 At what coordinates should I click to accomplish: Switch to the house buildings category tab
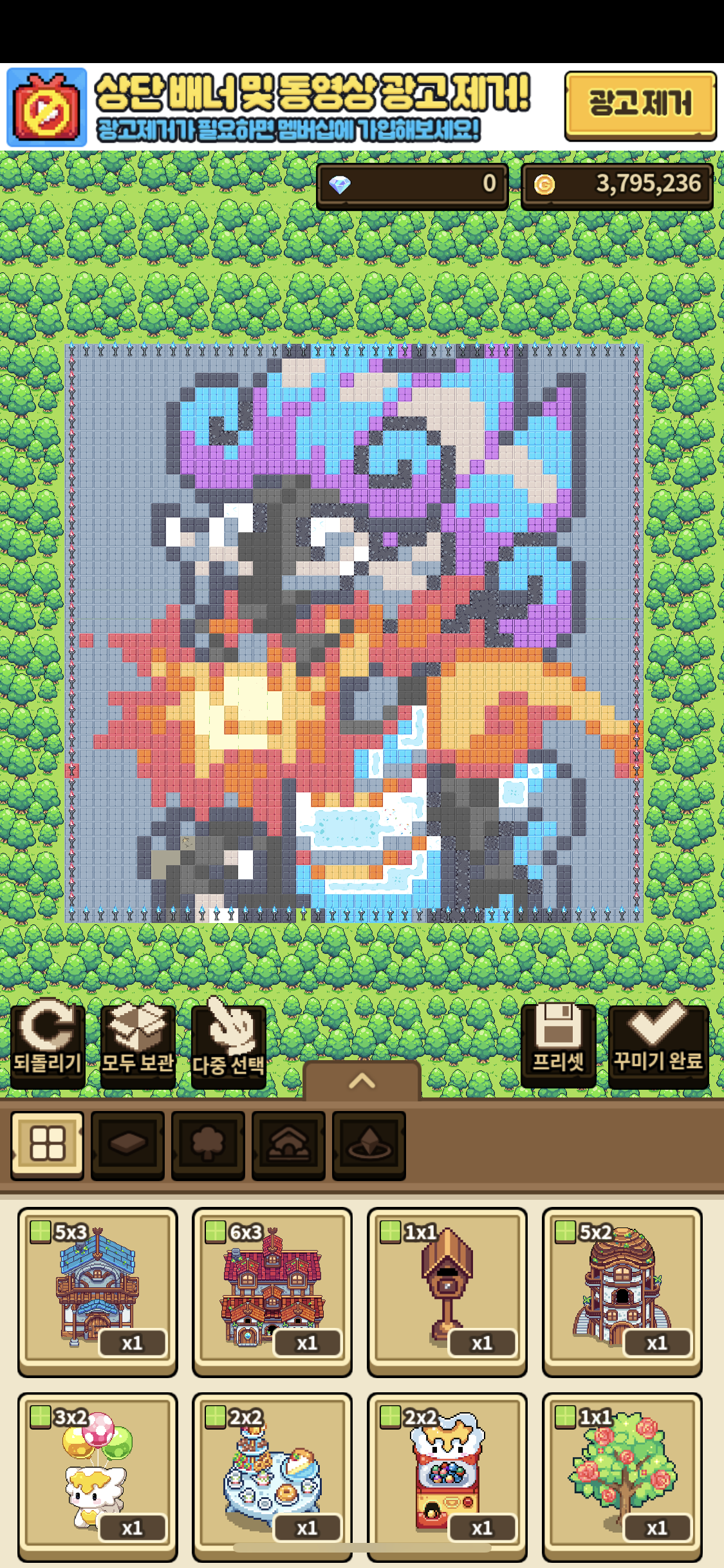click(x=288, y=1145)
